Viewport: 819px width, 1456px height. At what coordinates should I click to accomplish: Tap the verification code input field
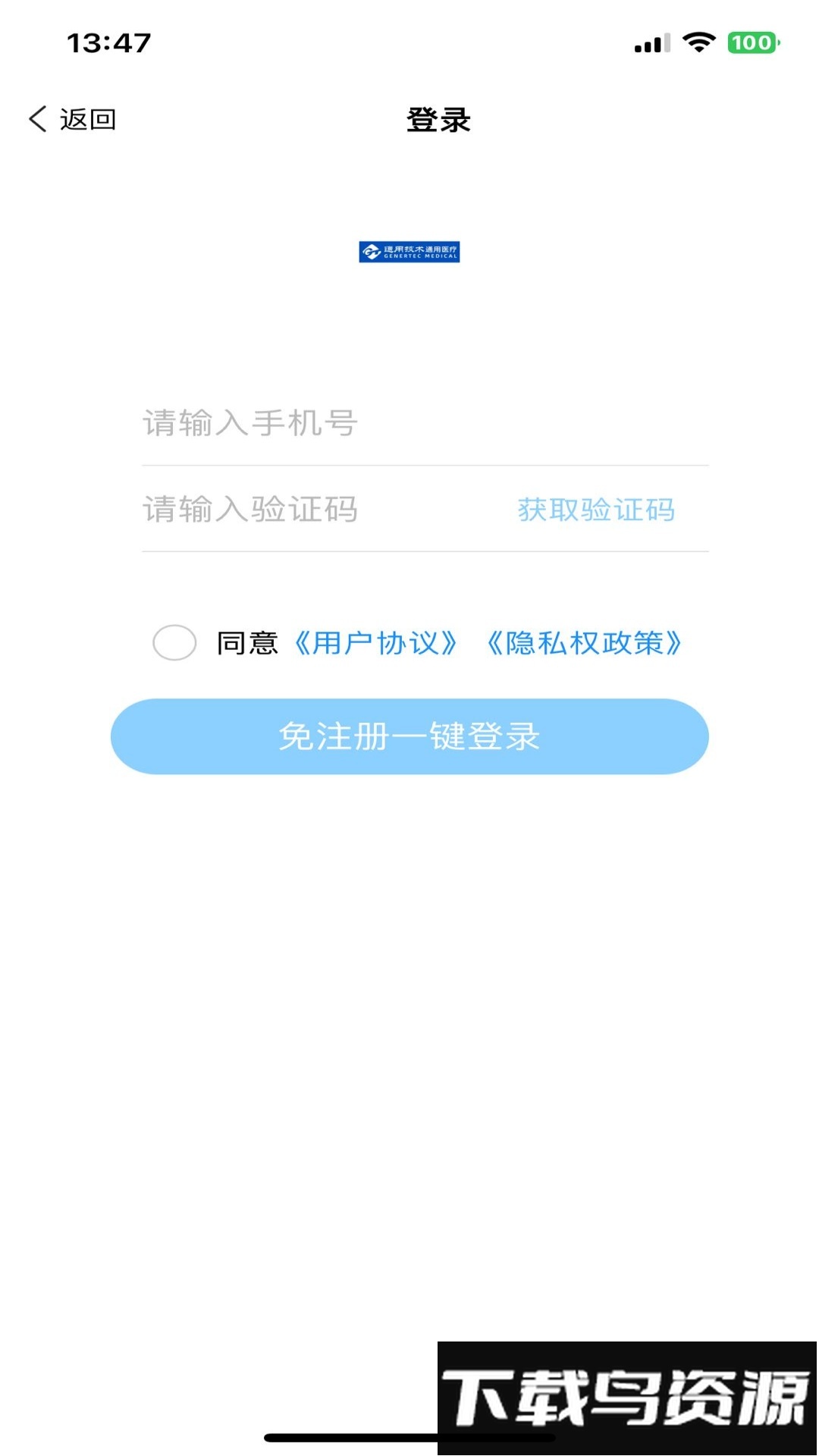[318, 509]
